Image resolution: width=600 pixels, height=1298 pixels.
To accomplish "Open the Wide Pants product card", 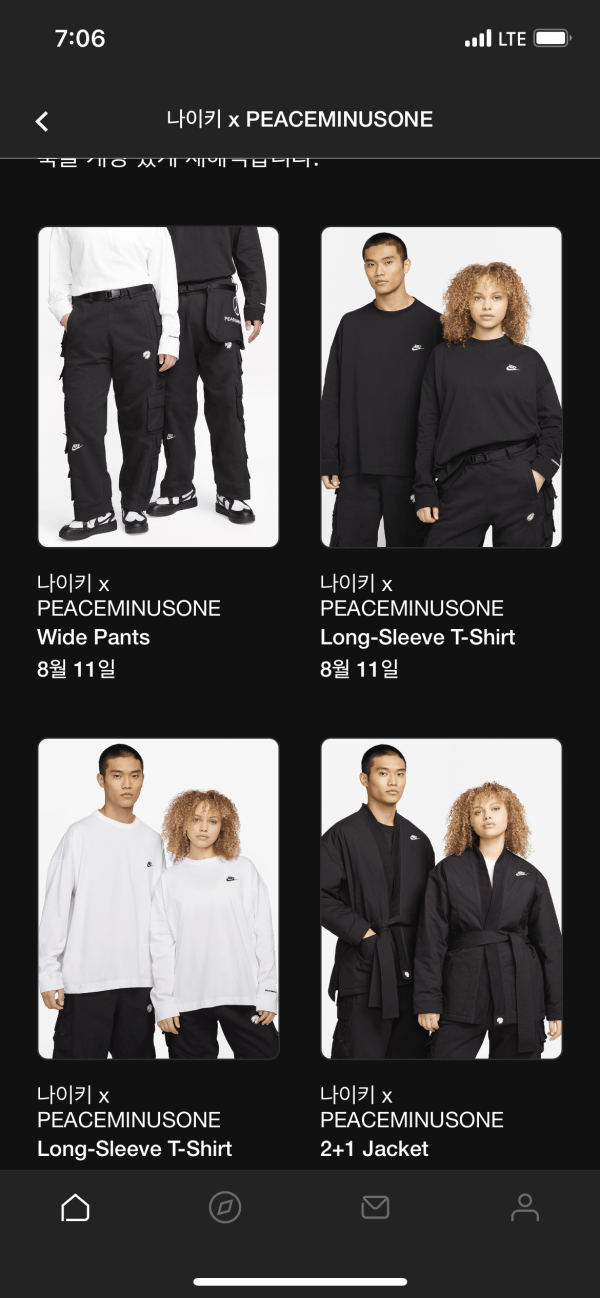I will click(158, 387).
